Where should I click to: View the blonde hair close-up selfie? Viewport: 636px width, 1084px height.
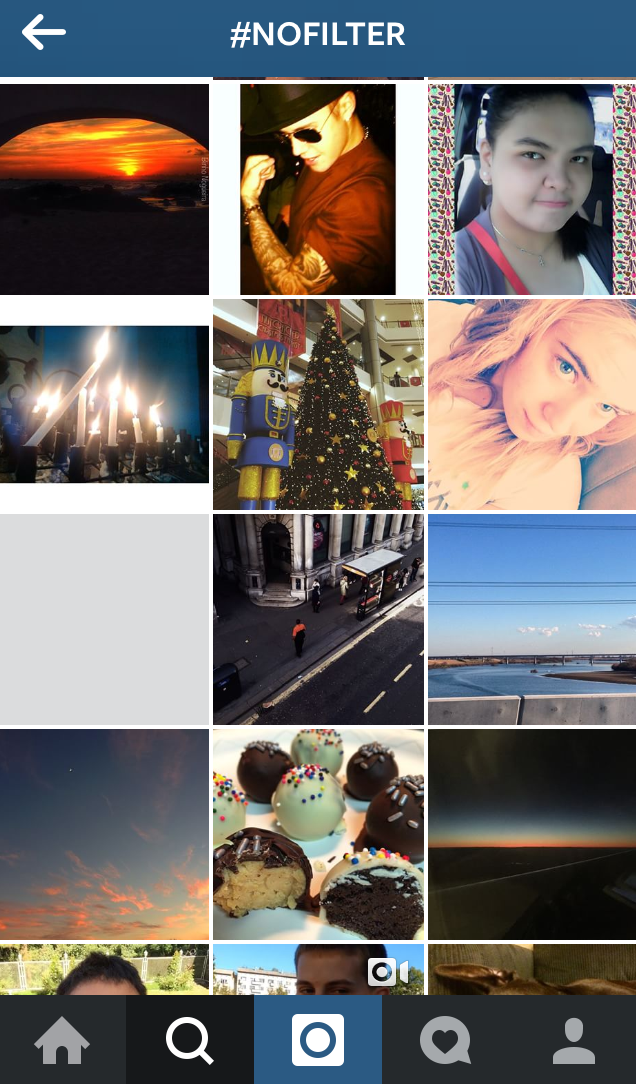[x=532, y=404]
